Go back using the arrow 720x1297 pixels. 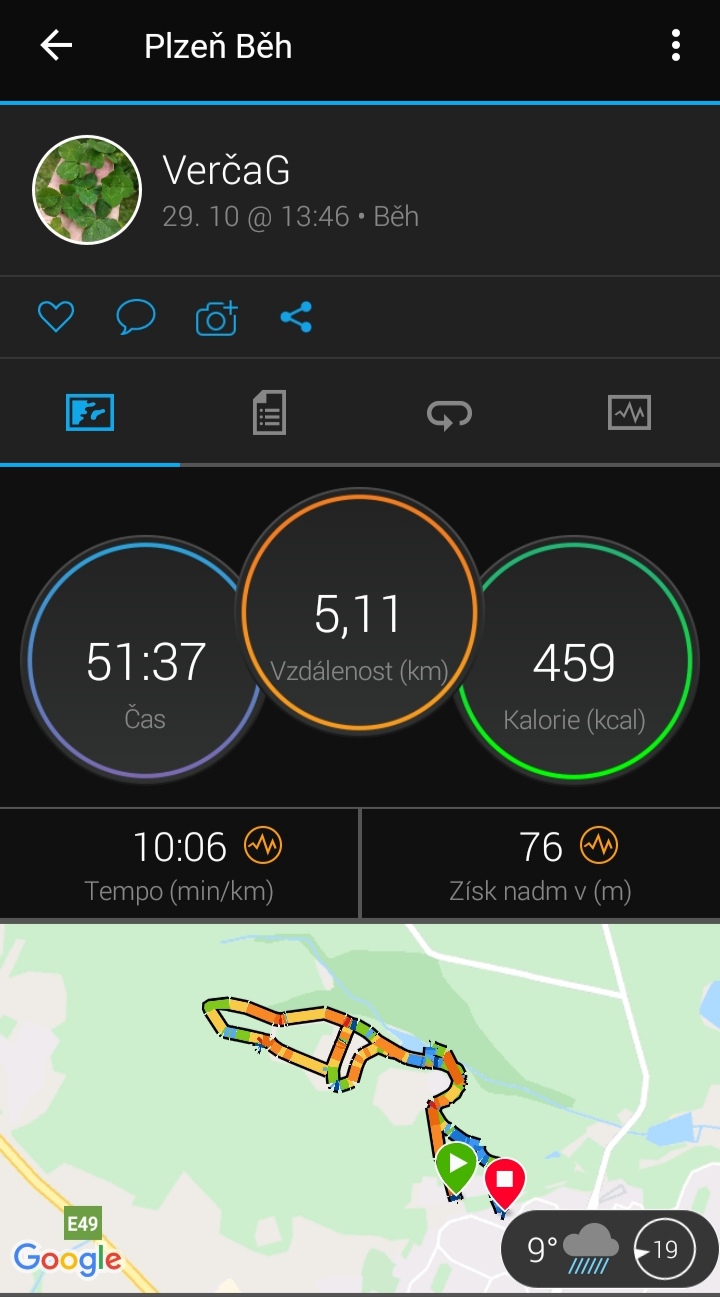pos(56,46)
